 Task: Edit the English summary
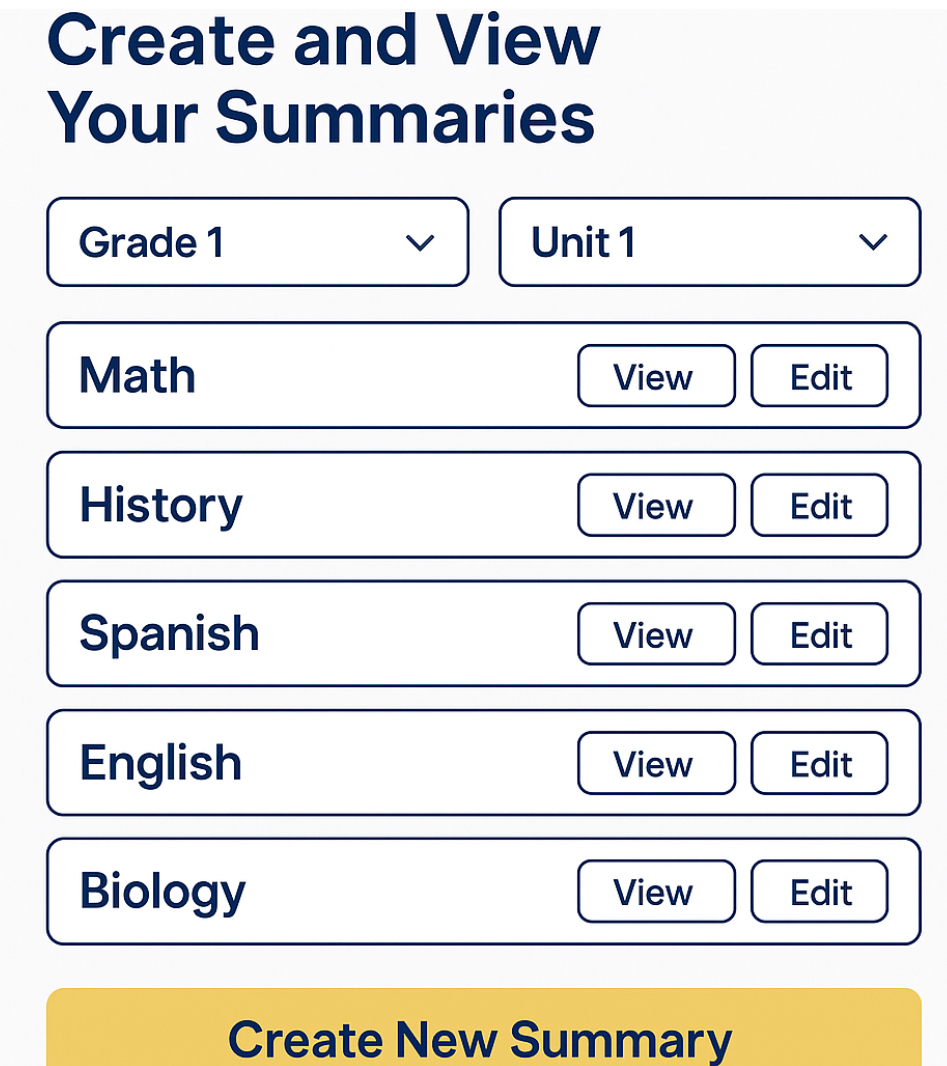click(x=819, y=763)
